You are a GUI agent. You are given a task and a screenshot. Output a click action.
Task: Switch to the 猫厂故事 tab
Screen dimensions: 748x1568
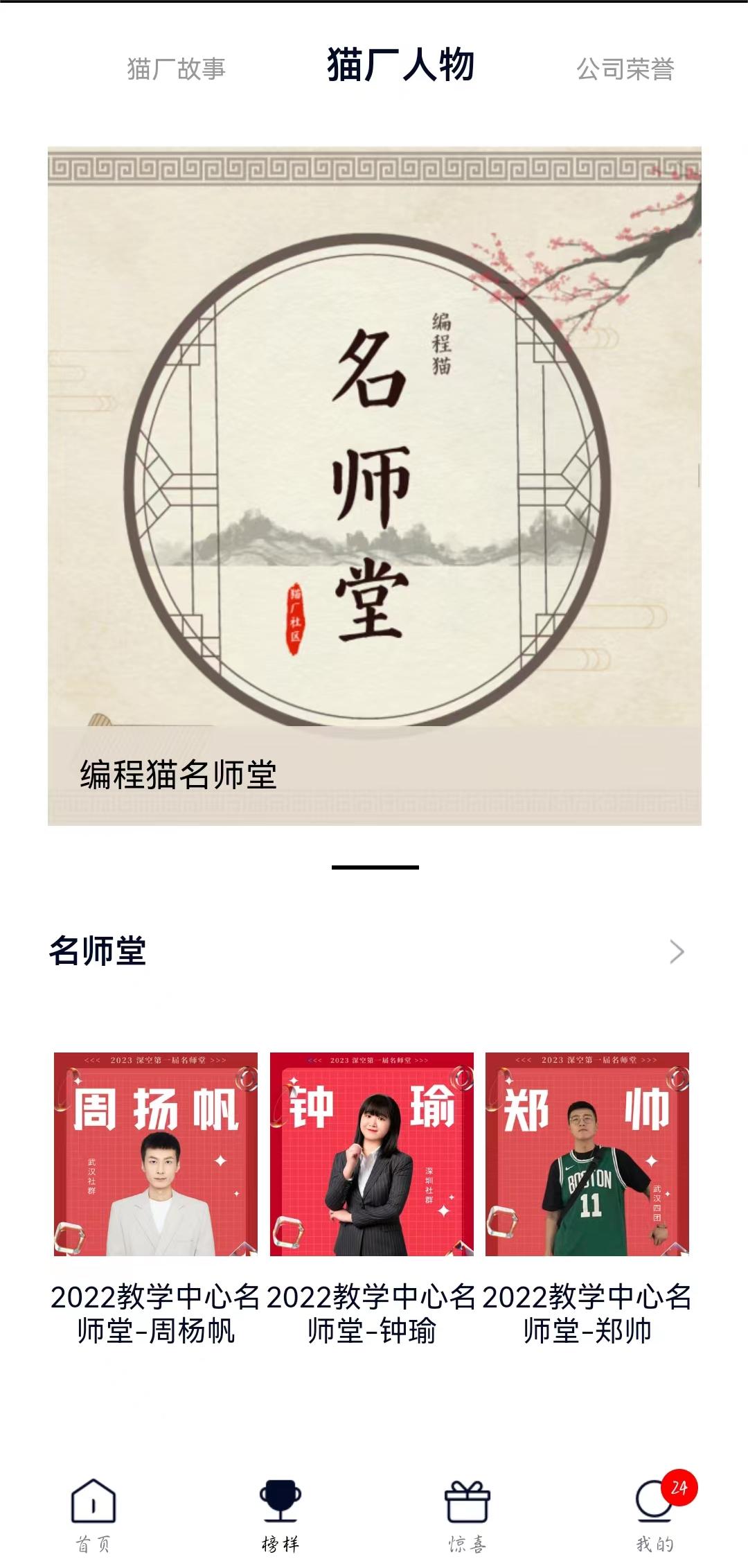pos(178,67)
